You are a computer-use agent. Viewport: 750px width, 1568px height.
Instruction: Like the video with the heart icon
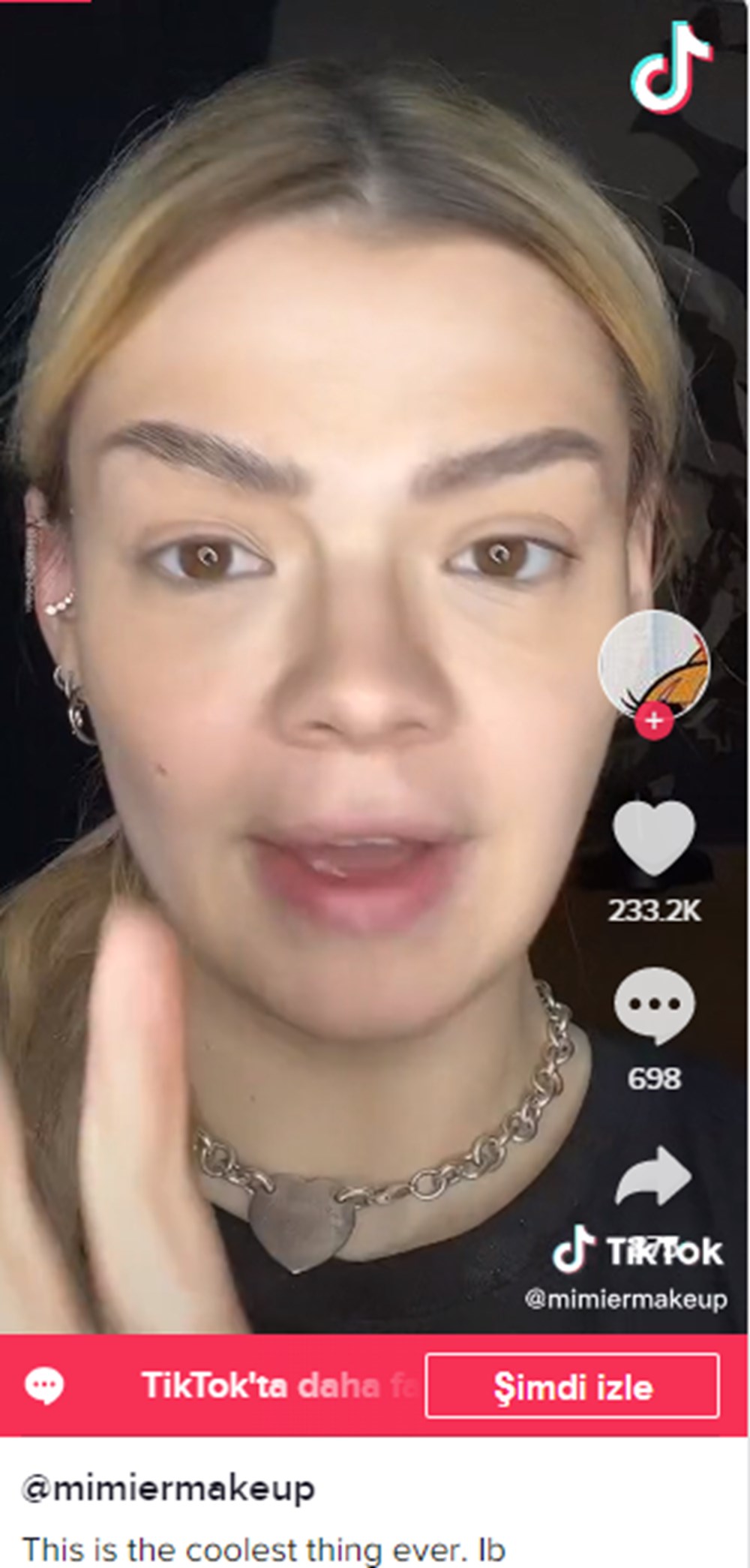(x=654, y=835)
